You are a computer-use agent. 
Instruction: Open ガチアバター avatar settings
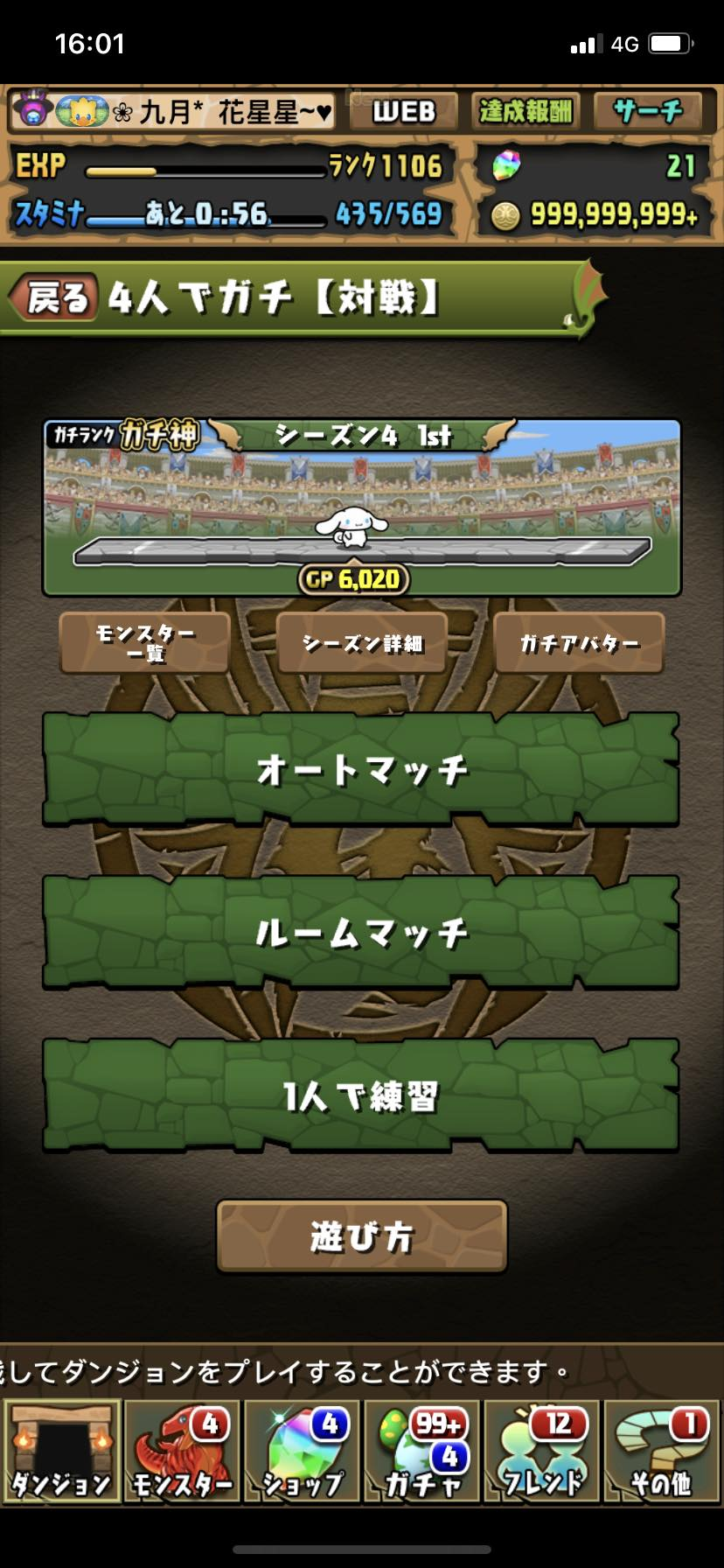point(579,643)
